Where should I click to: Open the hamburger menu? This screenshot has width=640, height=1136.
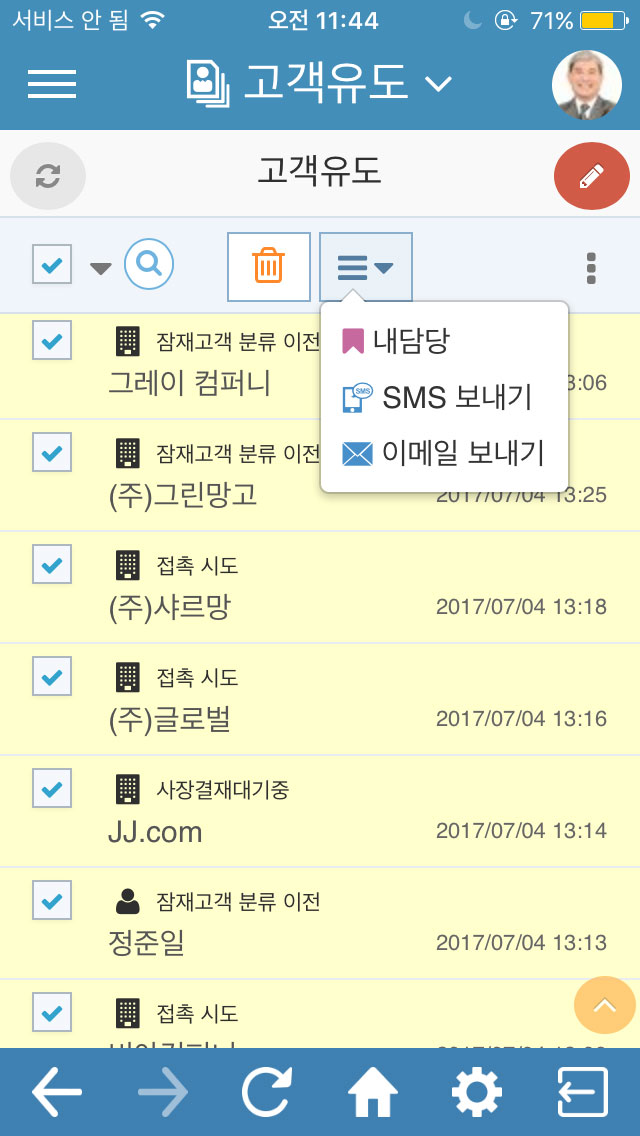click(52, 84)
